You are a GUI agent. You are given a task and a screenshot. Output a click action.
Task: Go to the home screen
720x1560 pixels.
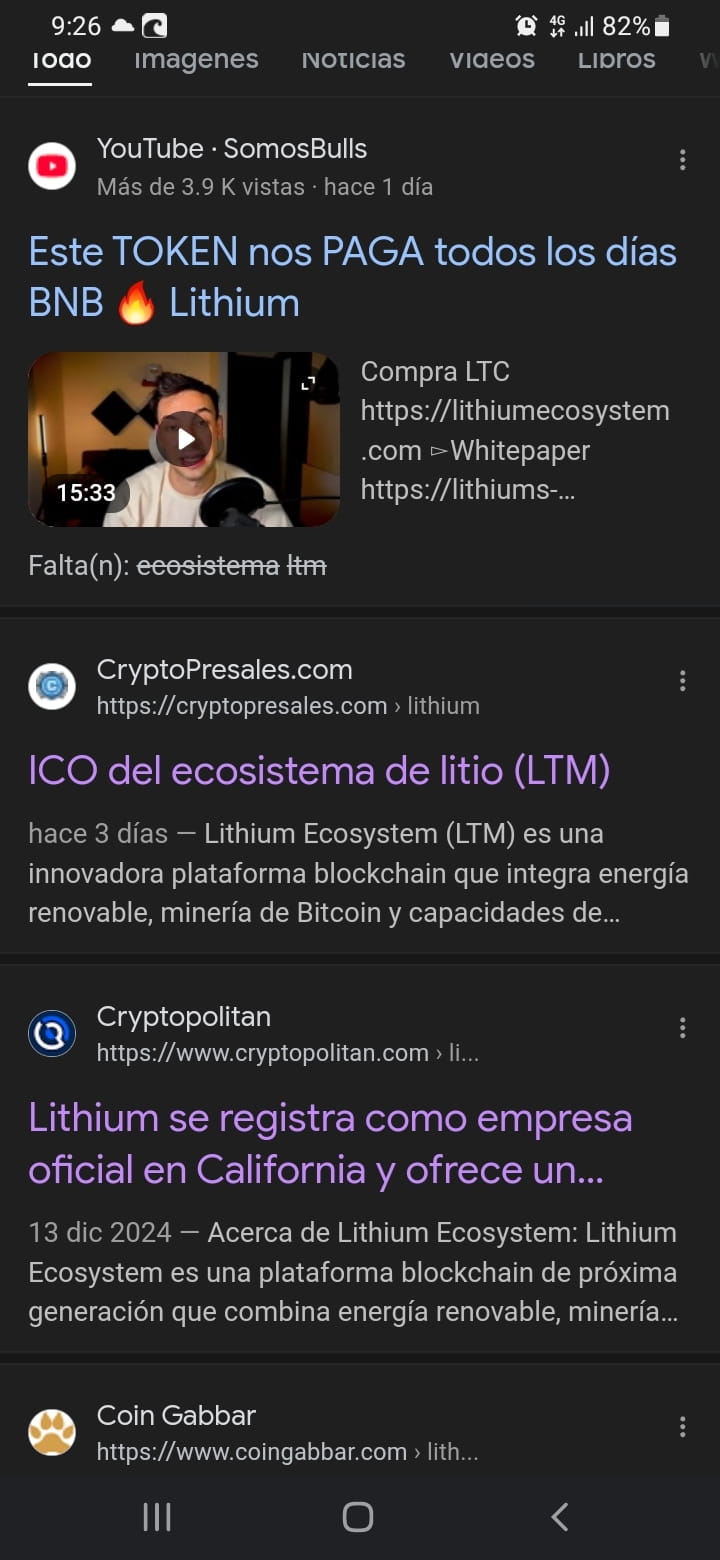[358, 1517]
